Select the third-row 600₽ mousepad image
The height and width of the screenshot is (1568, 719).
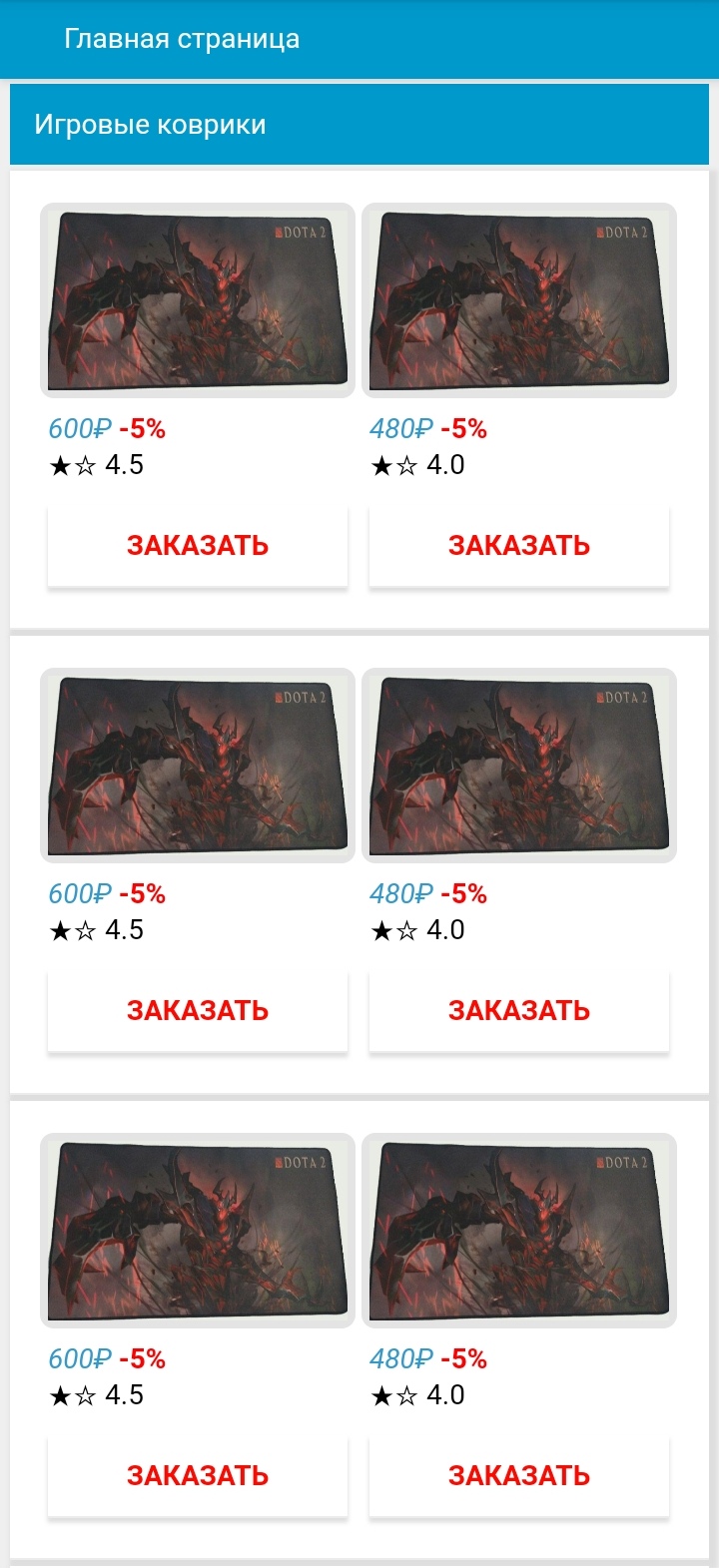pyautogui.click(x=198, y=1231)
